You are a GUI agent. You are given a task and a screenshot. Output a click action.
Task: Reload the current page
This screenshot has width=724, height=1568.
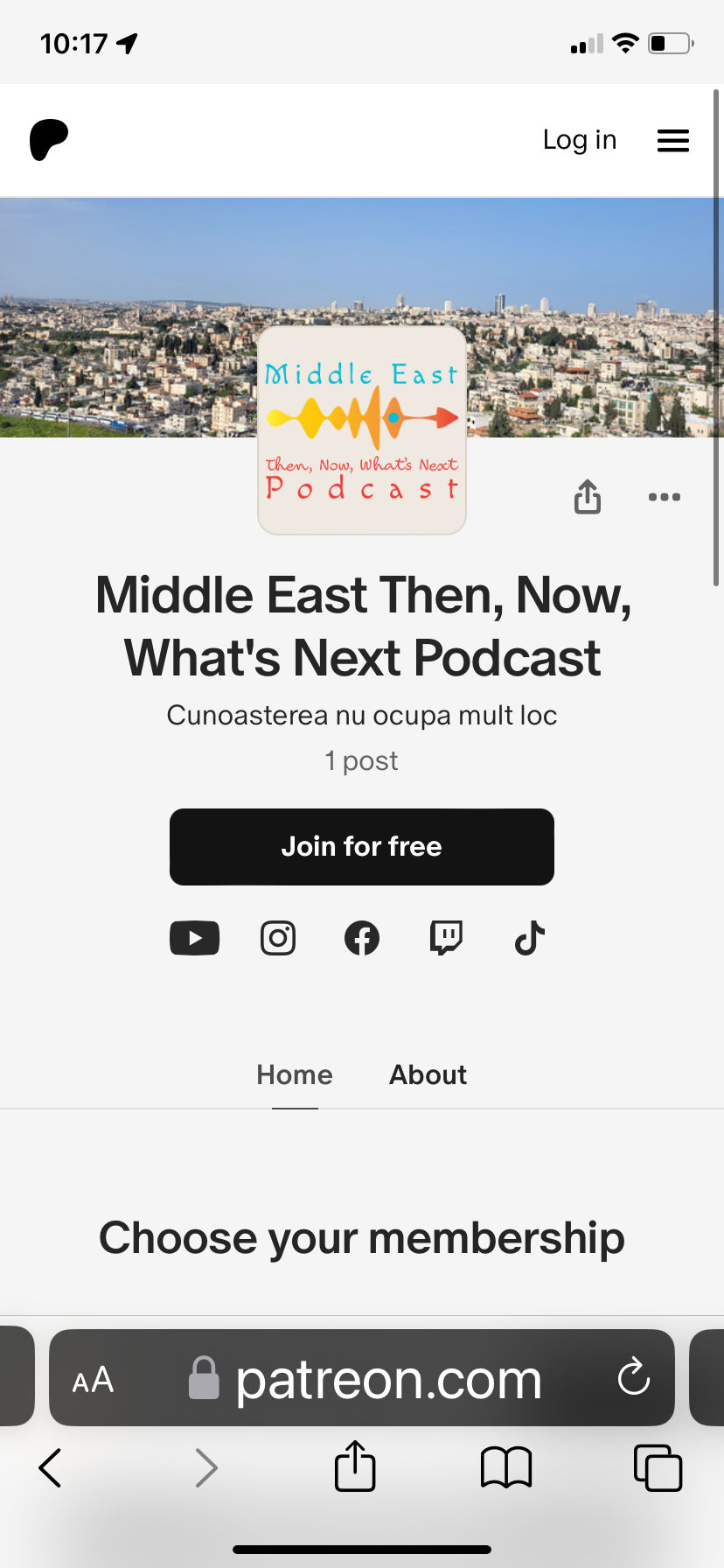[633, 1378]
